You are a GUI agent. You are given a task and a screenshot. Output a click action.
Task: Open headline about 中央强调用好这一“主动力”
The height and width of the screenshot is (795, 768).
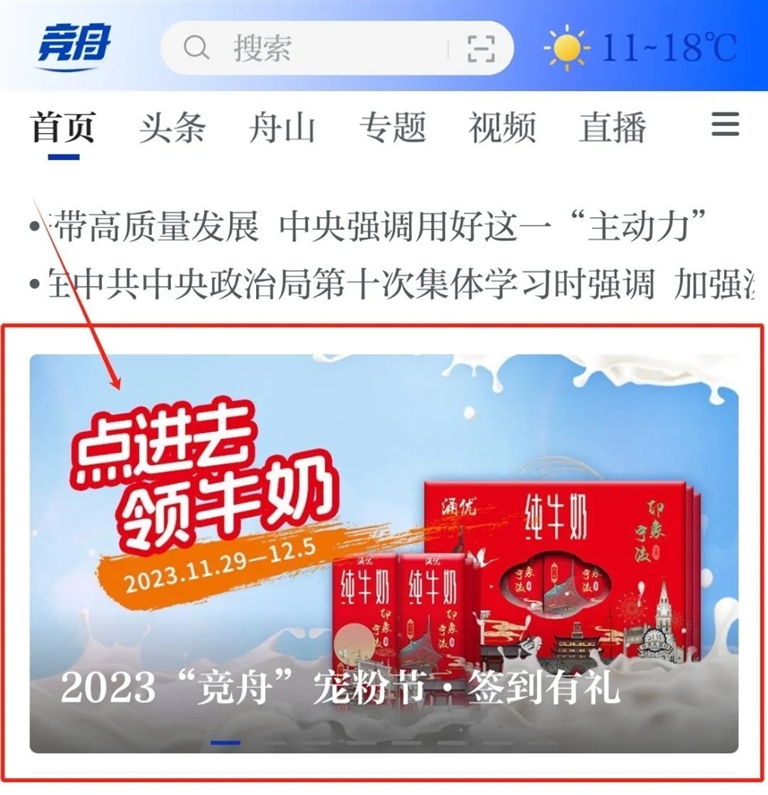380,227
